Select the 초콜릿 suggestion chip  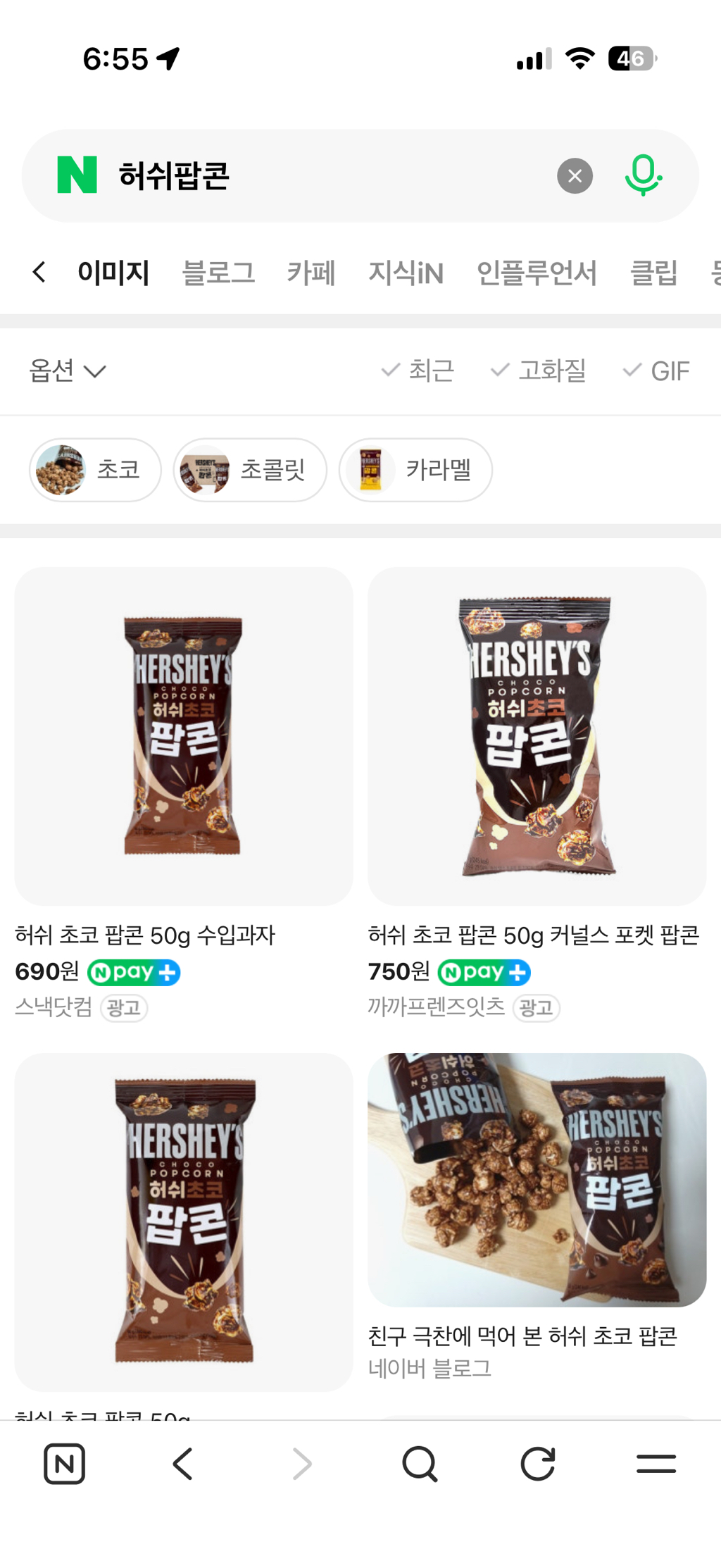(250, 470)
